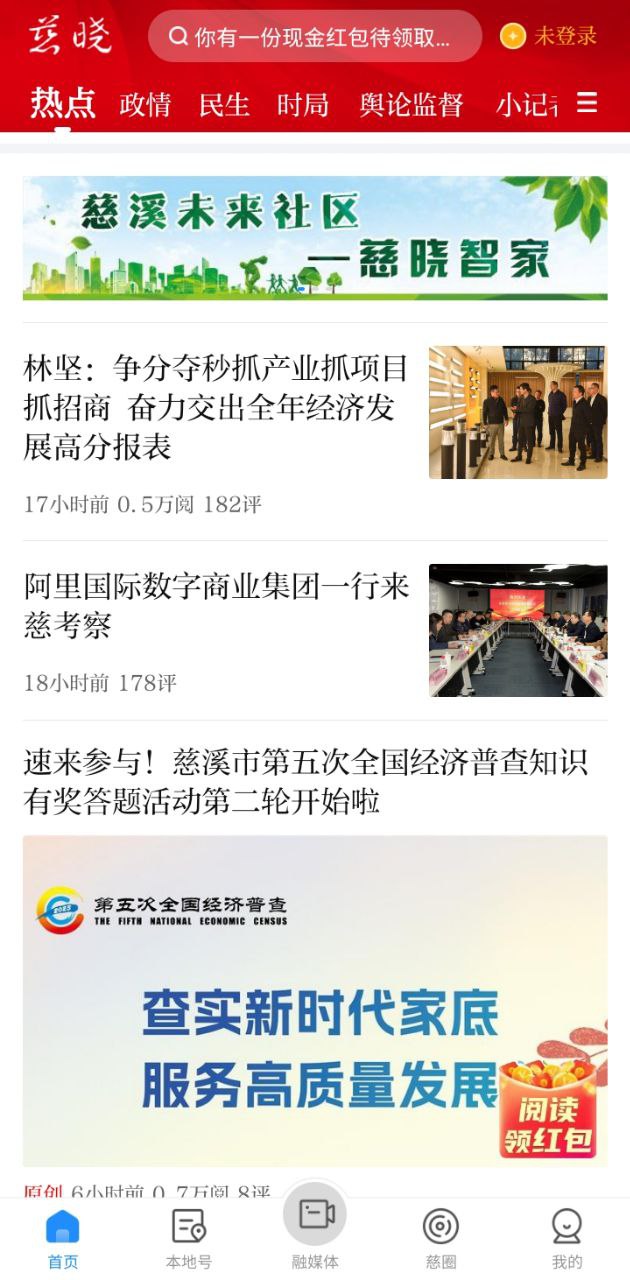Open the search box with the 现金红包 hint
This screenshot has height=1280, width=630.
tap(314, 37)
